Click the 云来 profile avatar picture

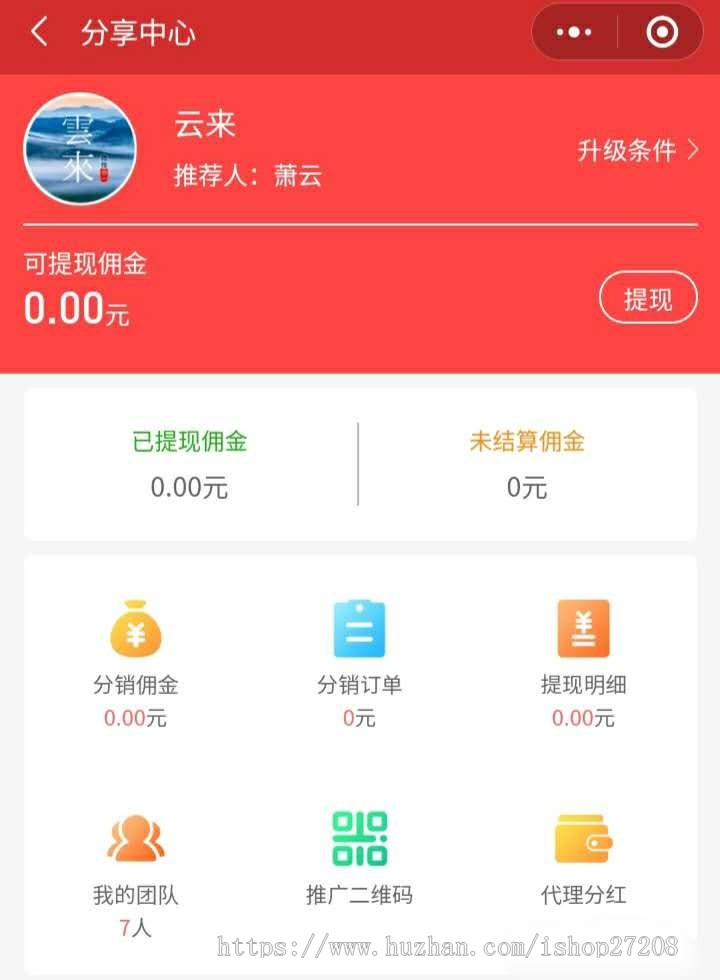80,149
